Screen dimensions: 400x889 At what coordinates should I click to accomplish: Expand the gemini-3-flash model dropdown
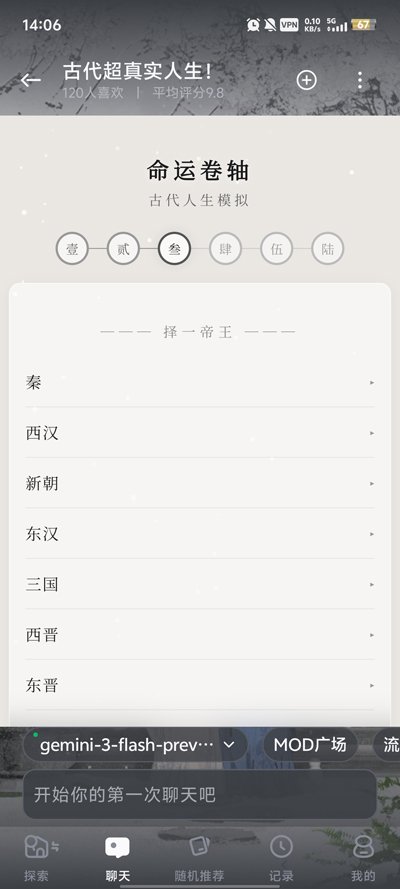point(135,744)
